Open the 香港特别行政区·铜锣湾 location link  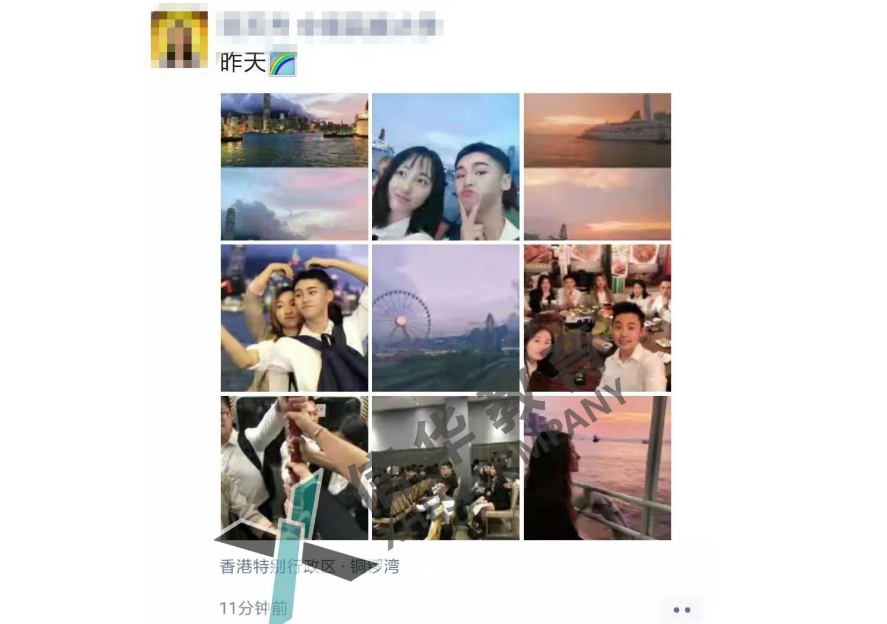309,567
